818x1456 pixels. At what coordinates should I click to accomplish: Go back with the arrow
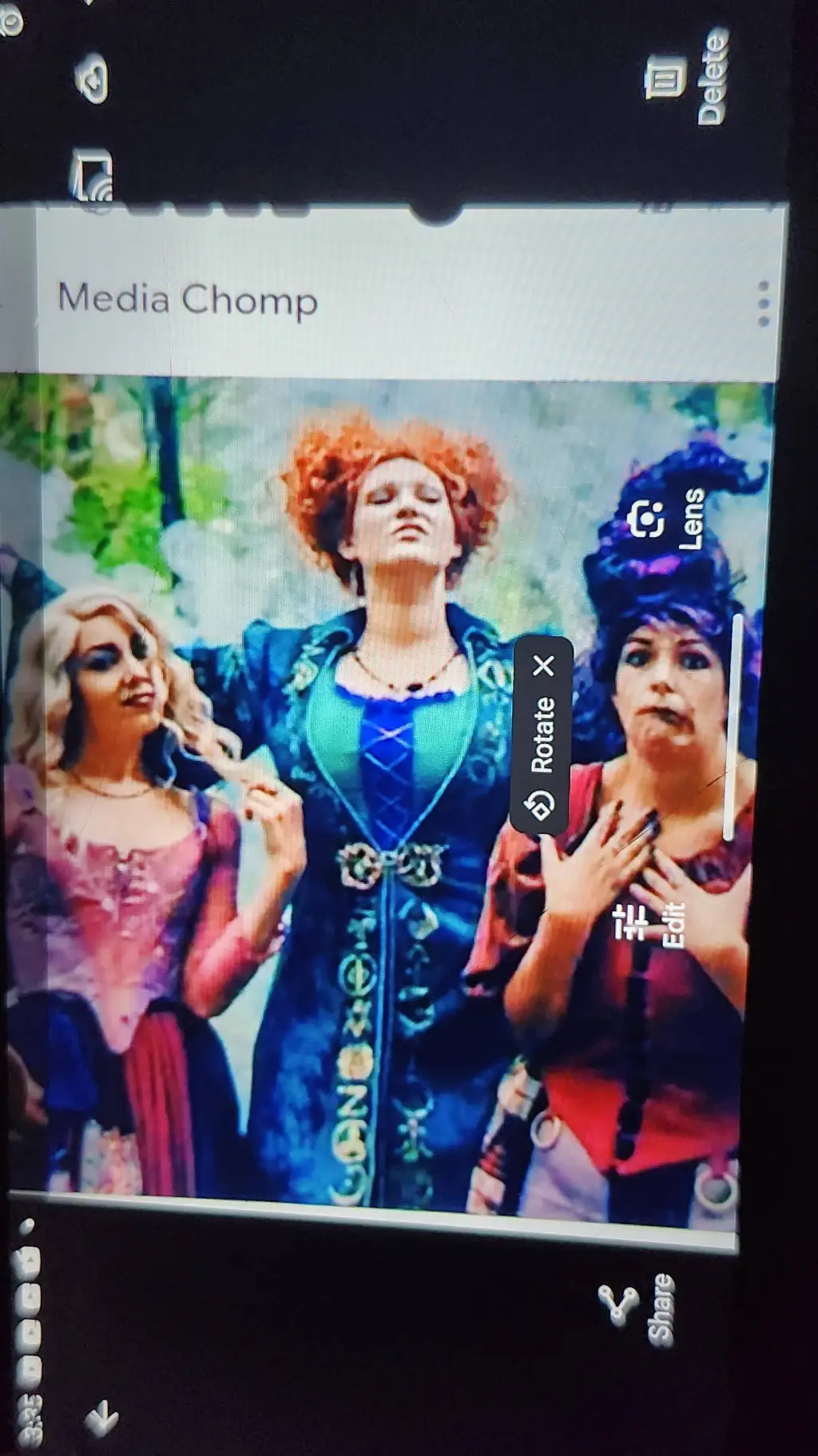[101, 1418]
